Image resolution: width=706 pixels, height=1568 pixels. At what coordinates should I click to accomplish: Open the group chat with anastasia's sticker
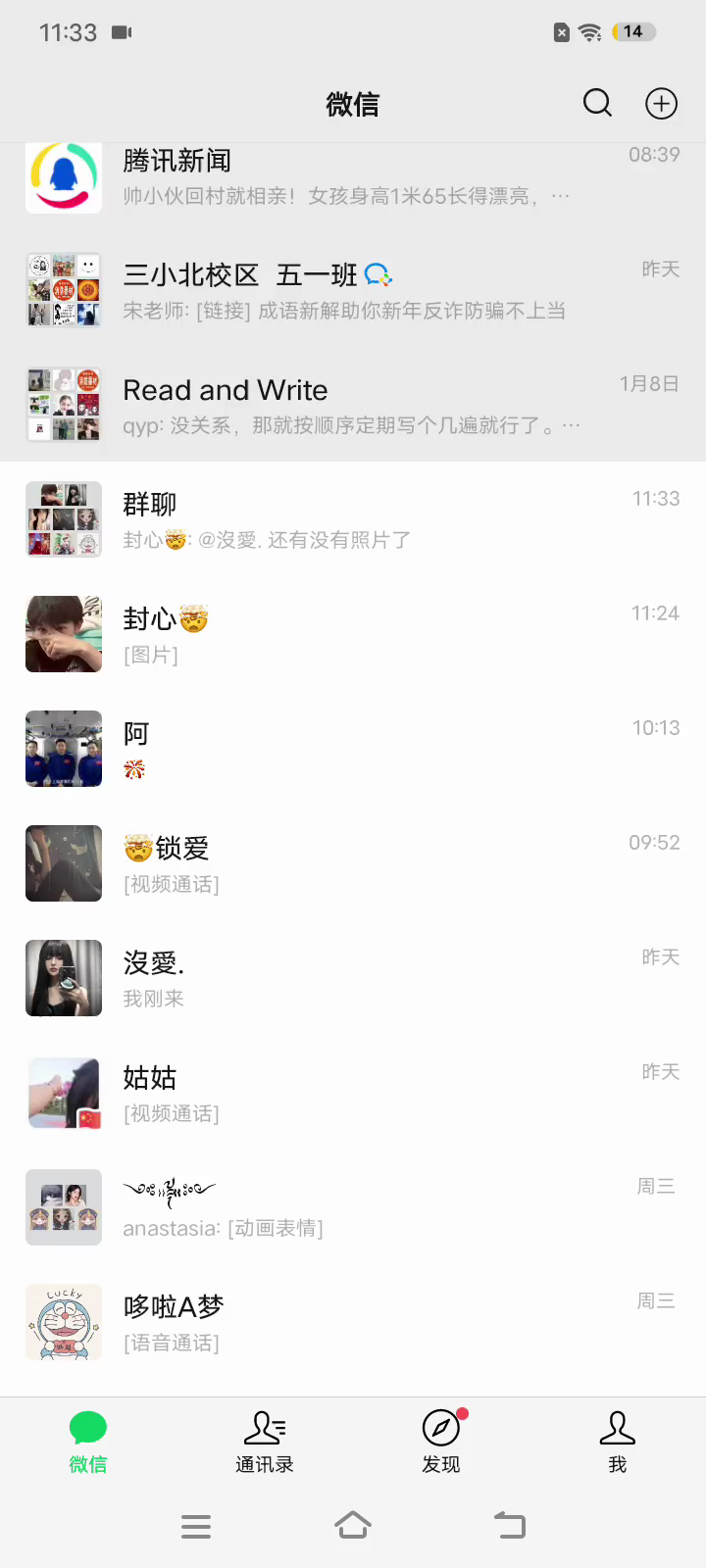[353, 1207]
